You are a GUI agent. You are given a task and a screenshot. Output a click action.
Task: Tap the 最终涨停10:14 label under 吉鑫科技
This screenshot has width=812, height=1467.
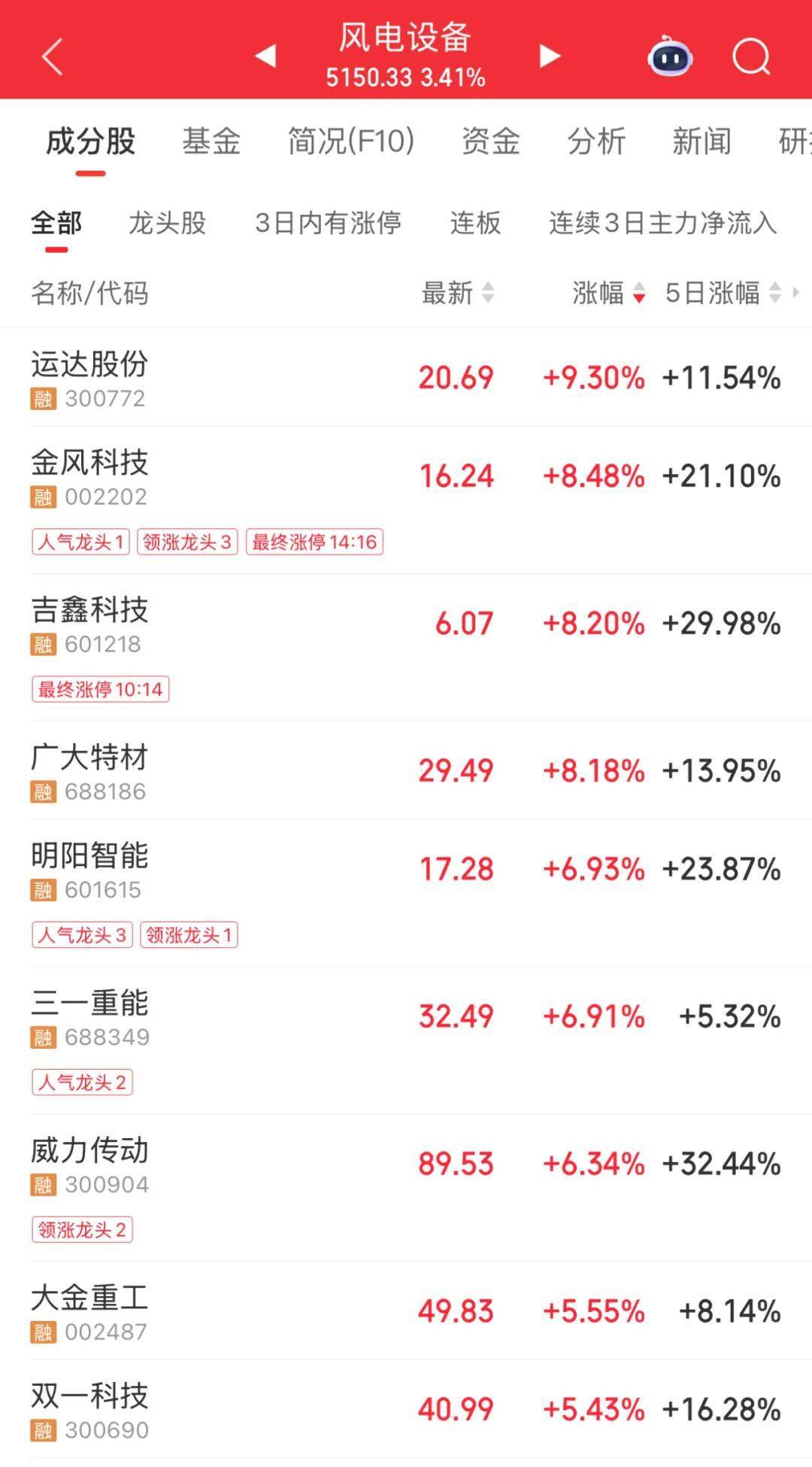[100, 689]
